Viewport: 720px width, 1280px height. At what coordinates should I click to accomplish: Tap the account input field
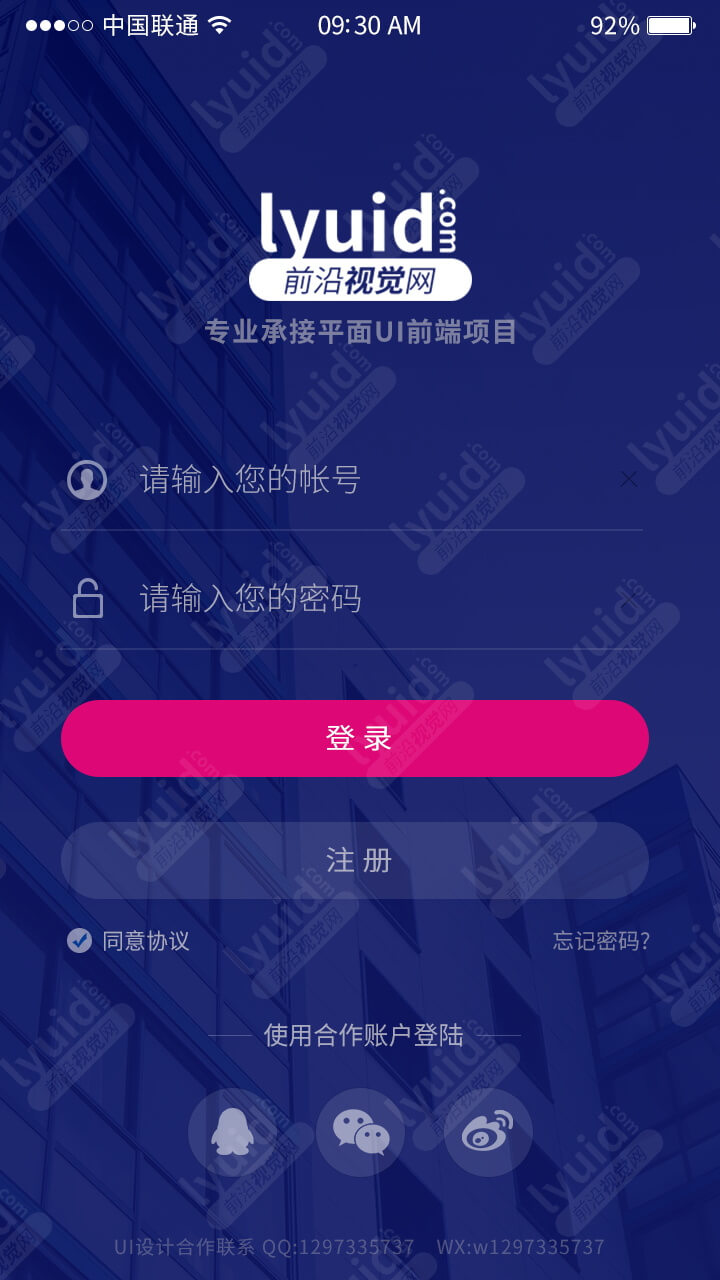[x=351, y=480]
